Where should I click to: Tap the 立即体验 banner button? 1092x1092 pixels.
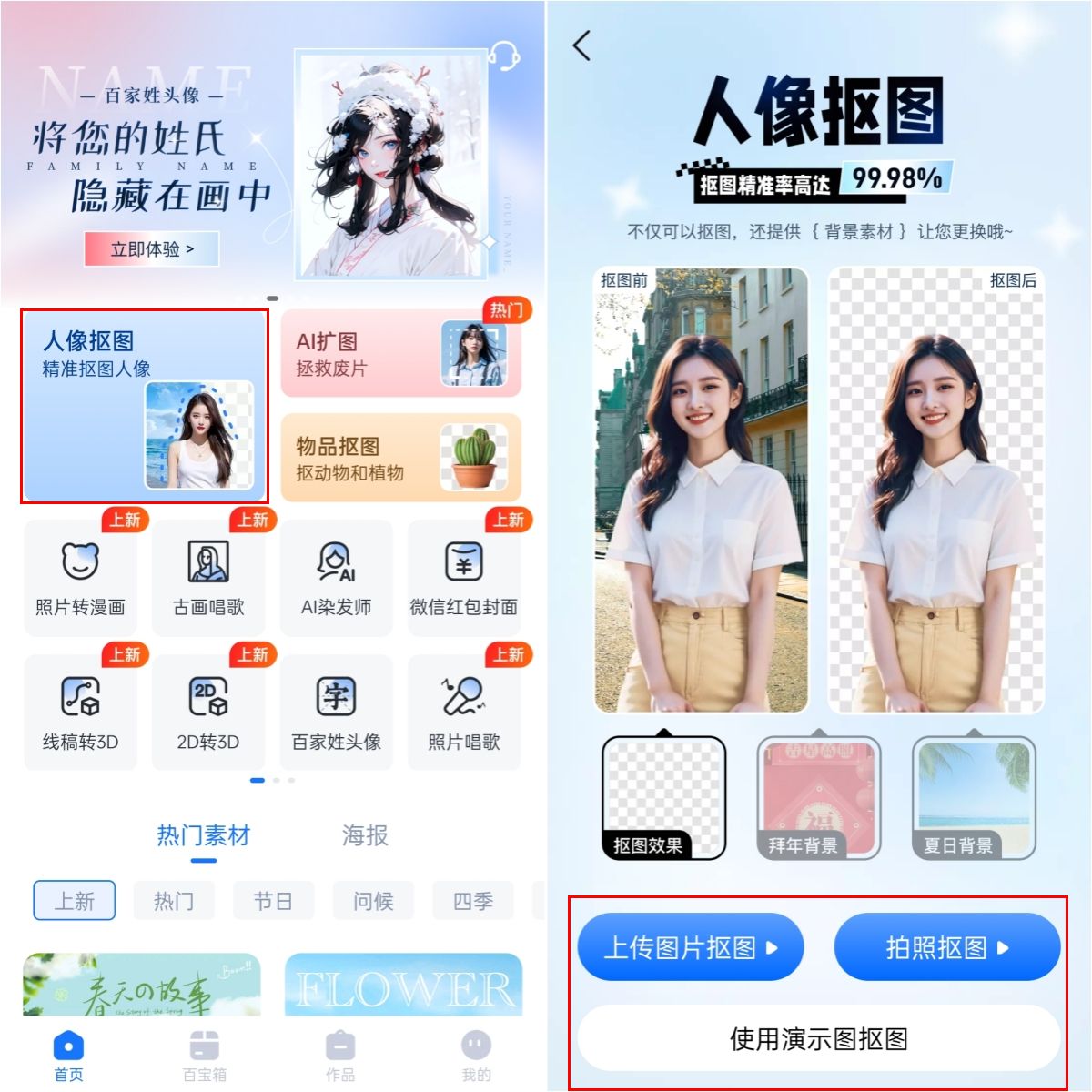152,248
